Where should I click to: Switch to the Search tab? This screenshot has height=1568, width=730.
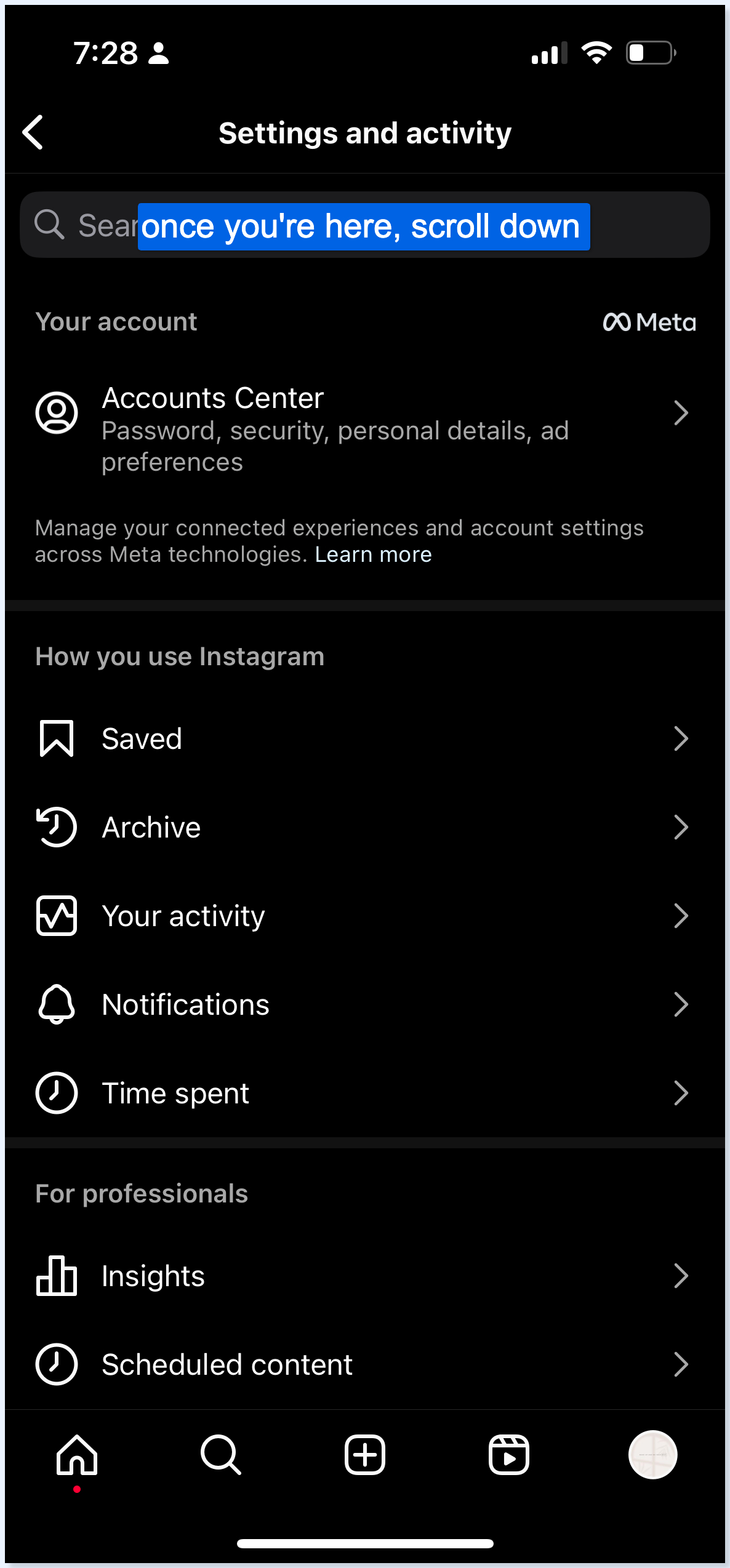[x=221, y=1455]
